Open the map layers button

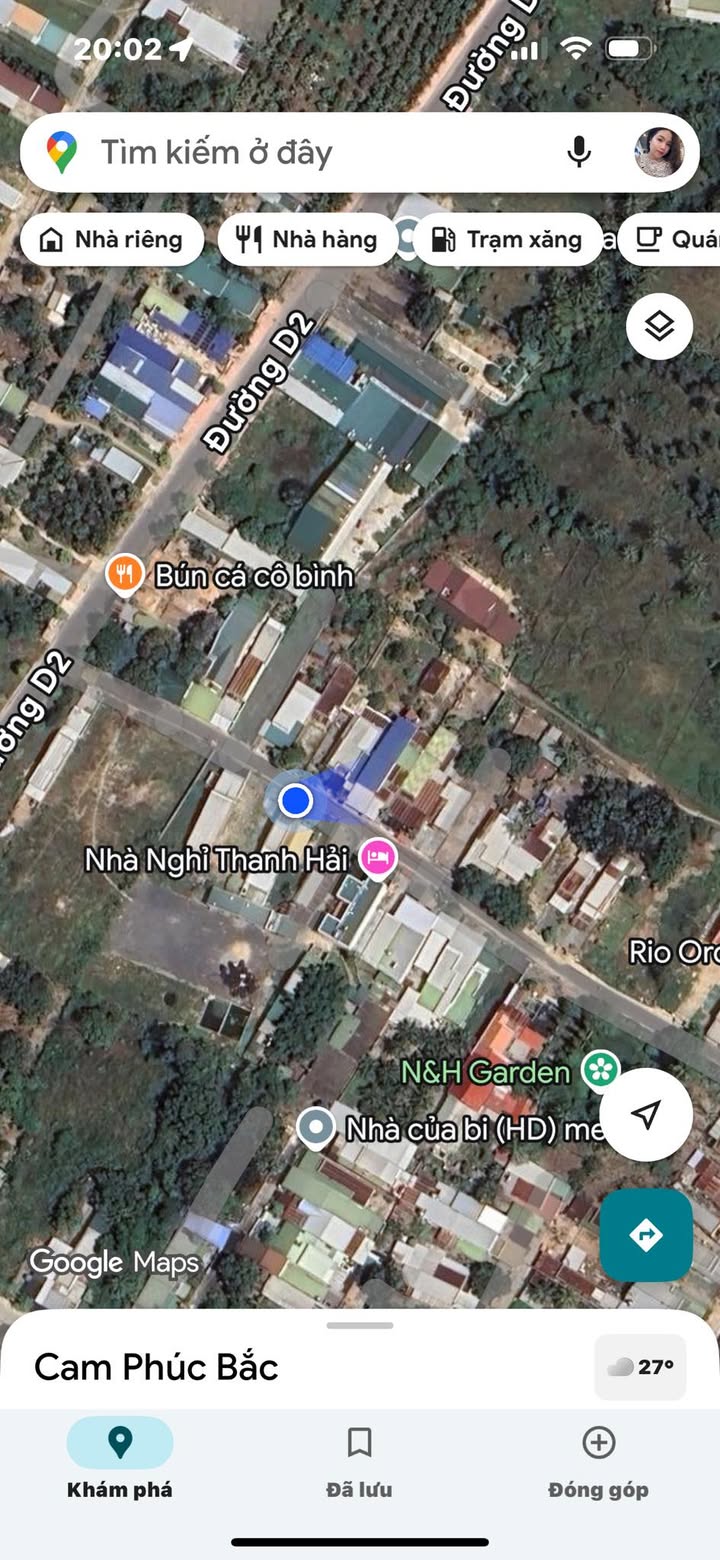[x=659, y=326]
